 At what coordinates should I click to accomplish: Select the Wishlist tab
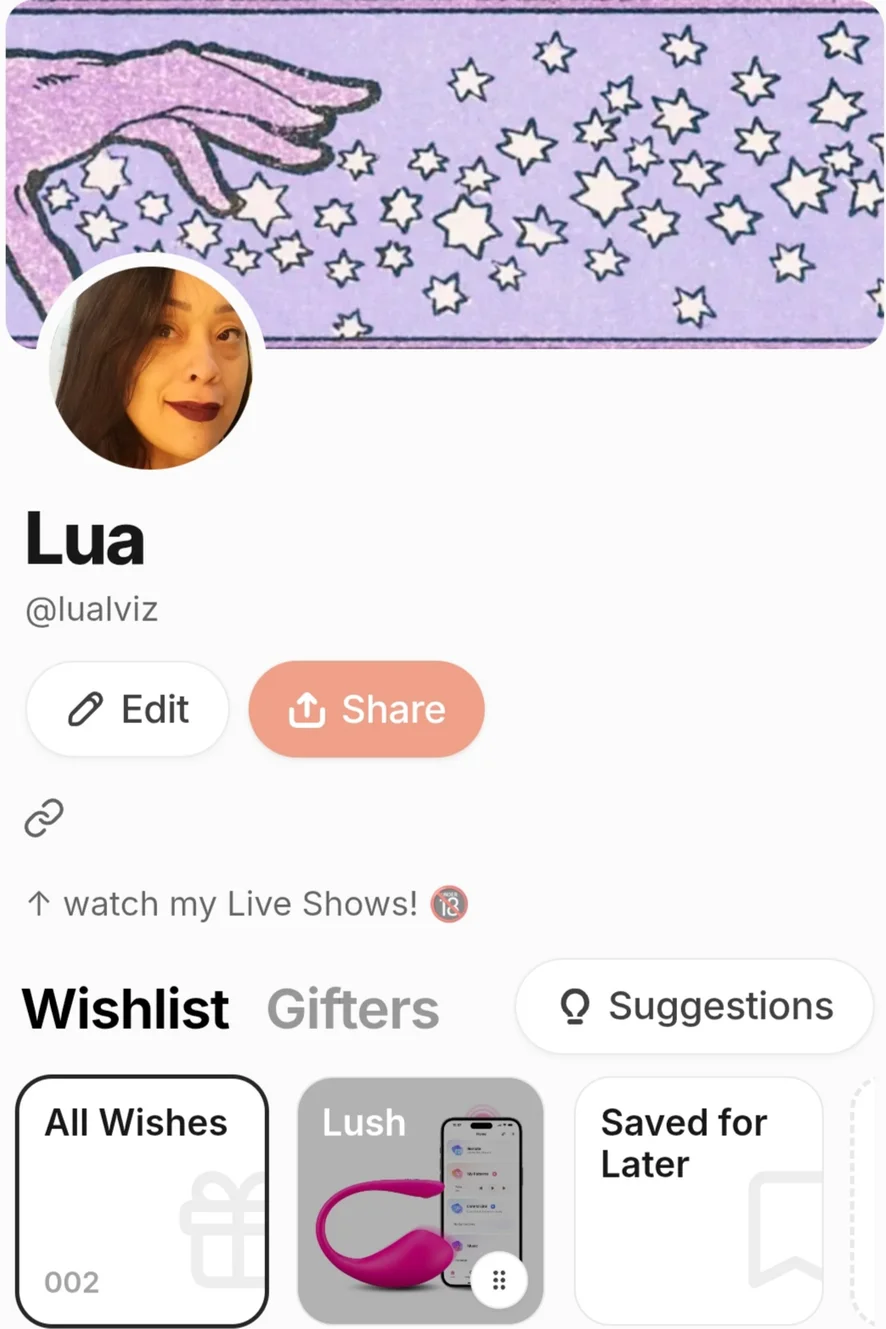[x=126, y=1009]
